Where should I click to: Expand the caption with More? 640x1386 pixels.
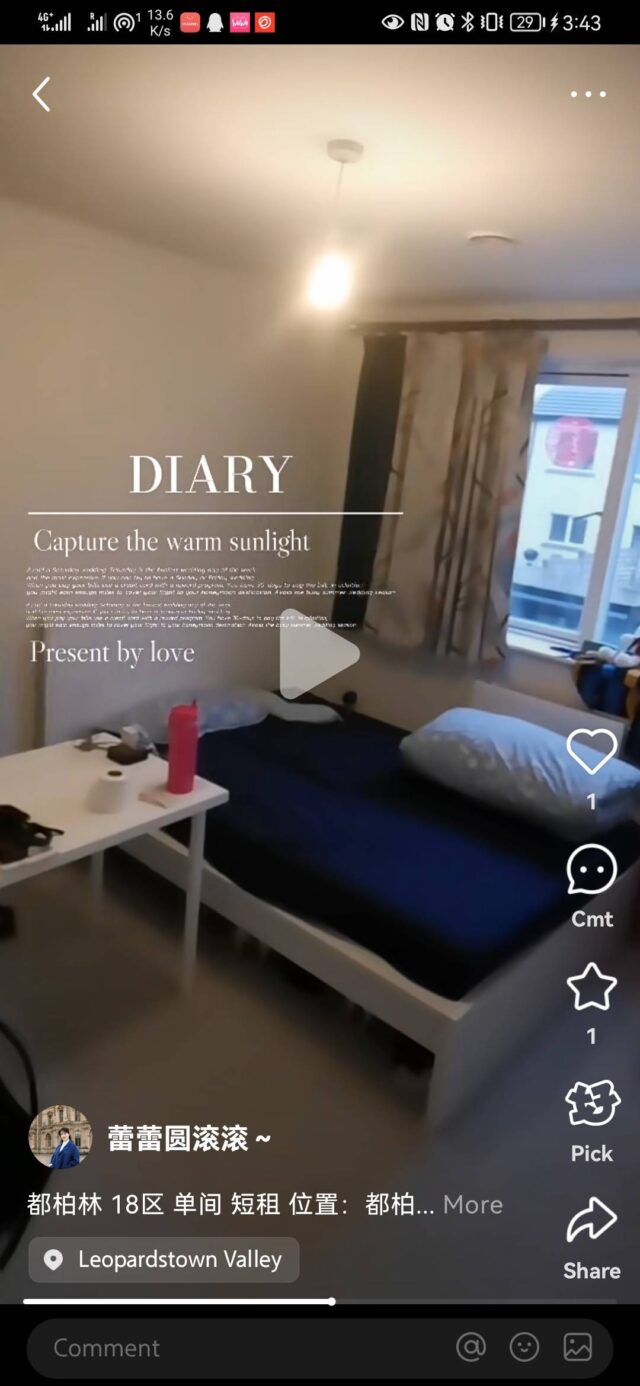pyautogui.click(x=473, y=1204)
